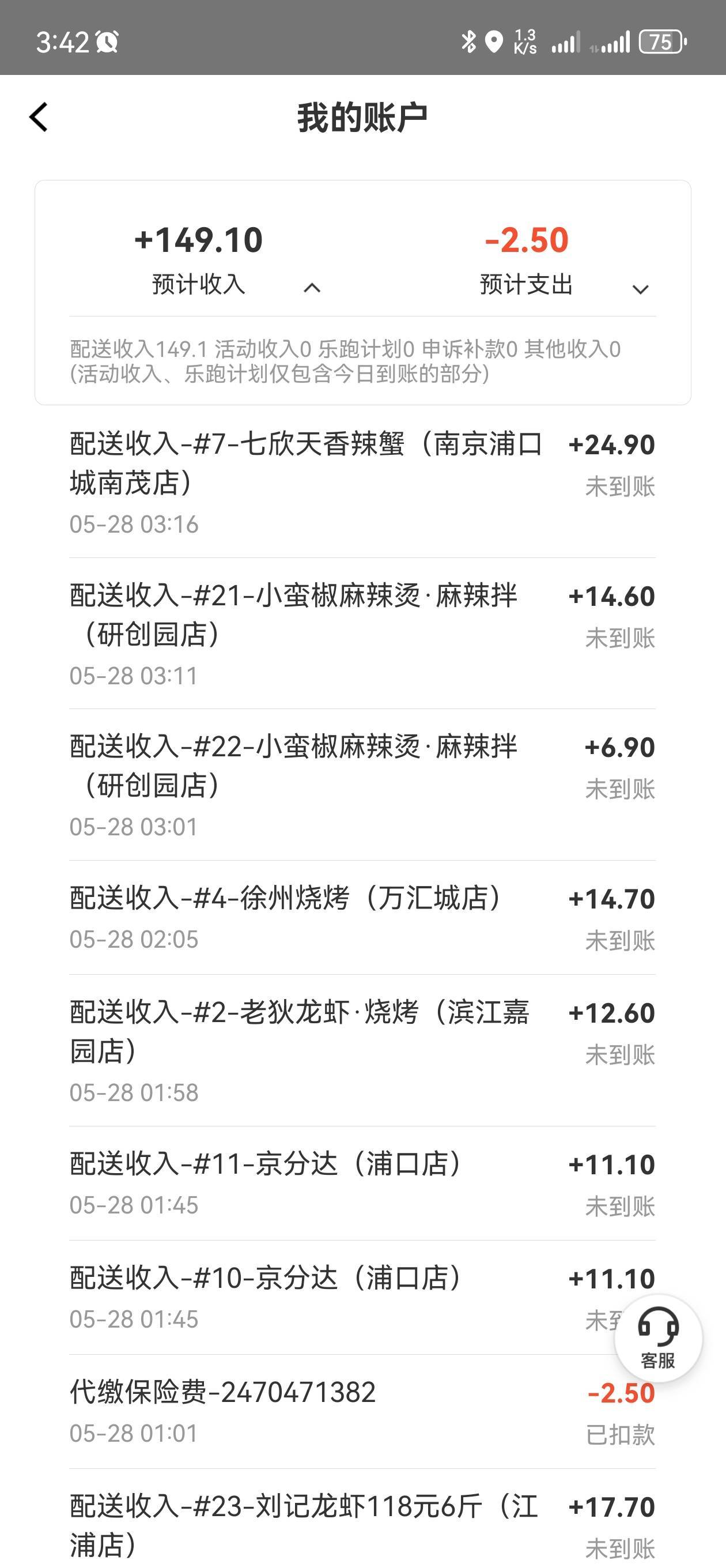The image size is (726, 1568).
Task: Open the #21 小蛮椒麻辣烫 income entry
Action: click(362, 634)
